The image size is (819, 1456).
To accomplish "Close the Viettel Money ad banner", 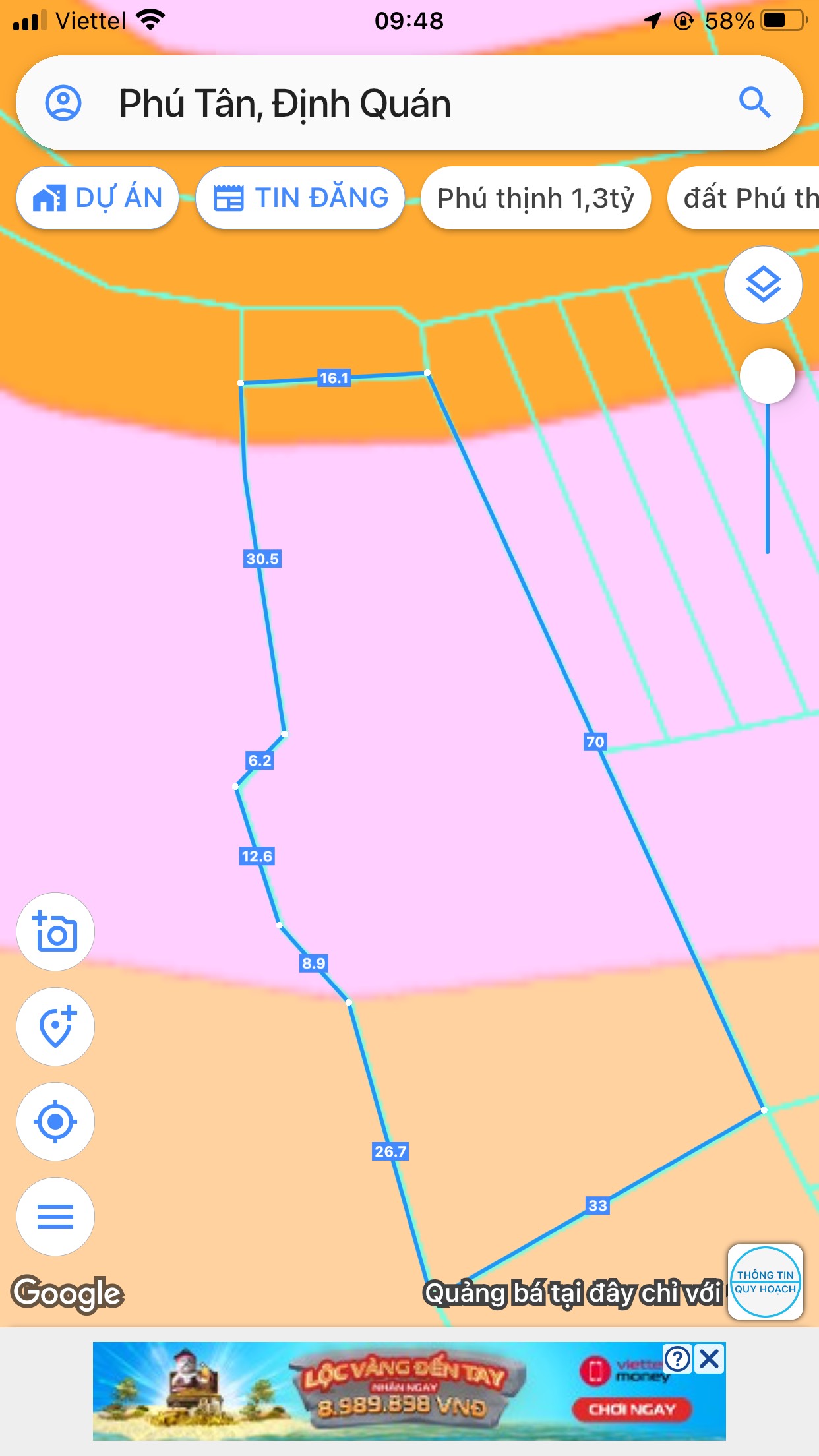I will point(710,1359).
